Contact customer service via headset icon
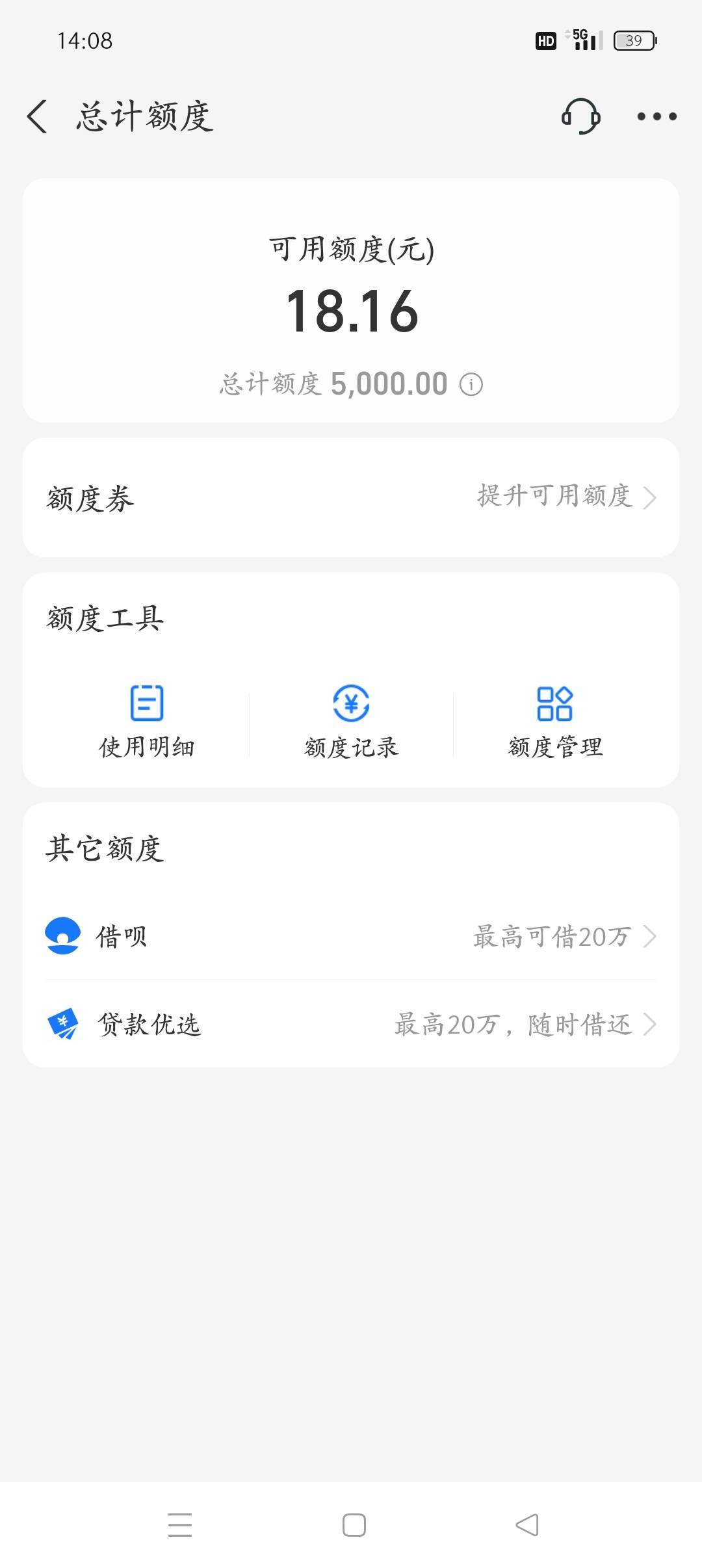Image resolution: width=702 pixels, height=1568 pixels. [580, 116]
